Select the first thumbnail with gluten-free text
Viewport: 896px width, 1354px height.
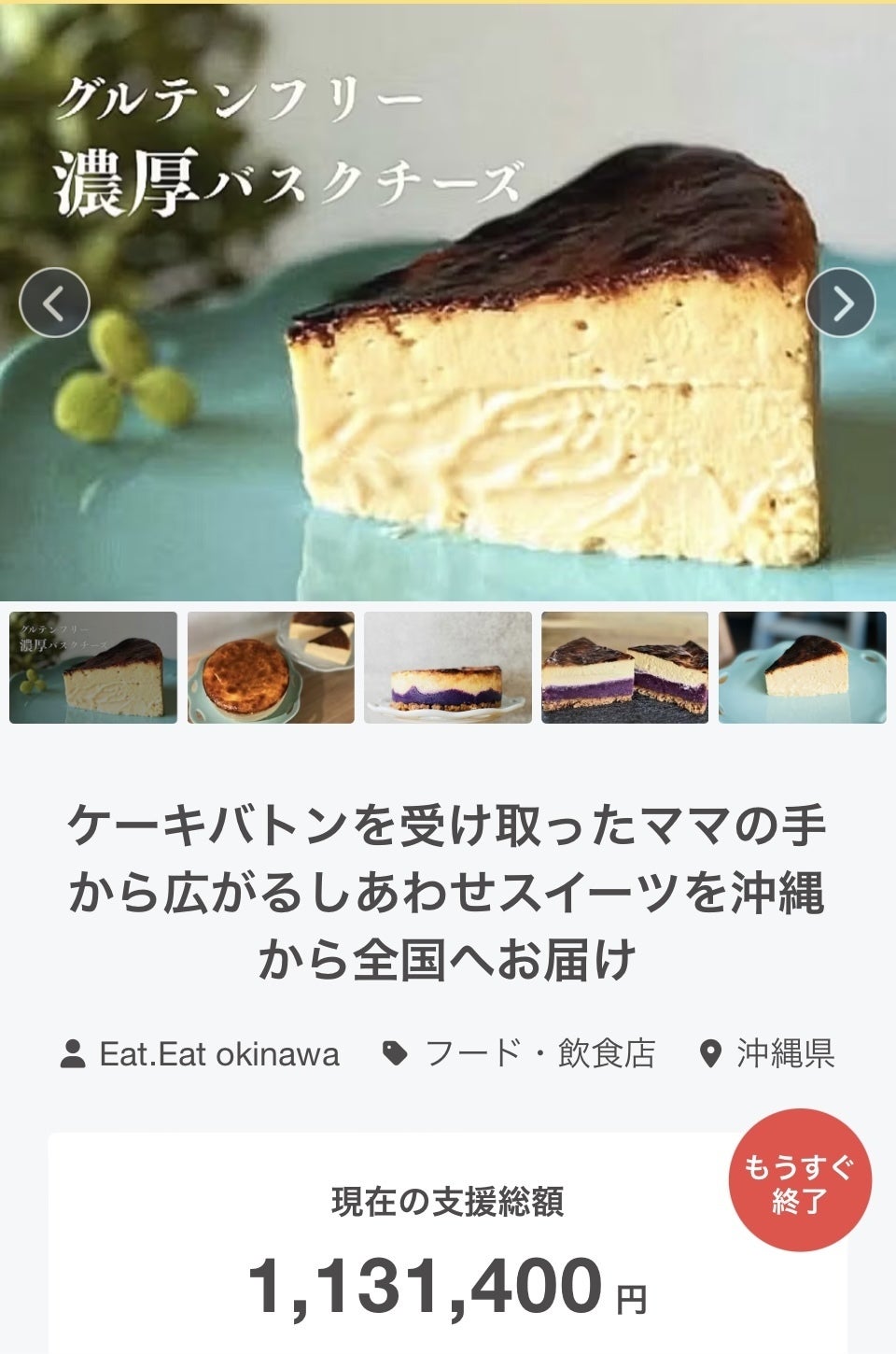93,668
